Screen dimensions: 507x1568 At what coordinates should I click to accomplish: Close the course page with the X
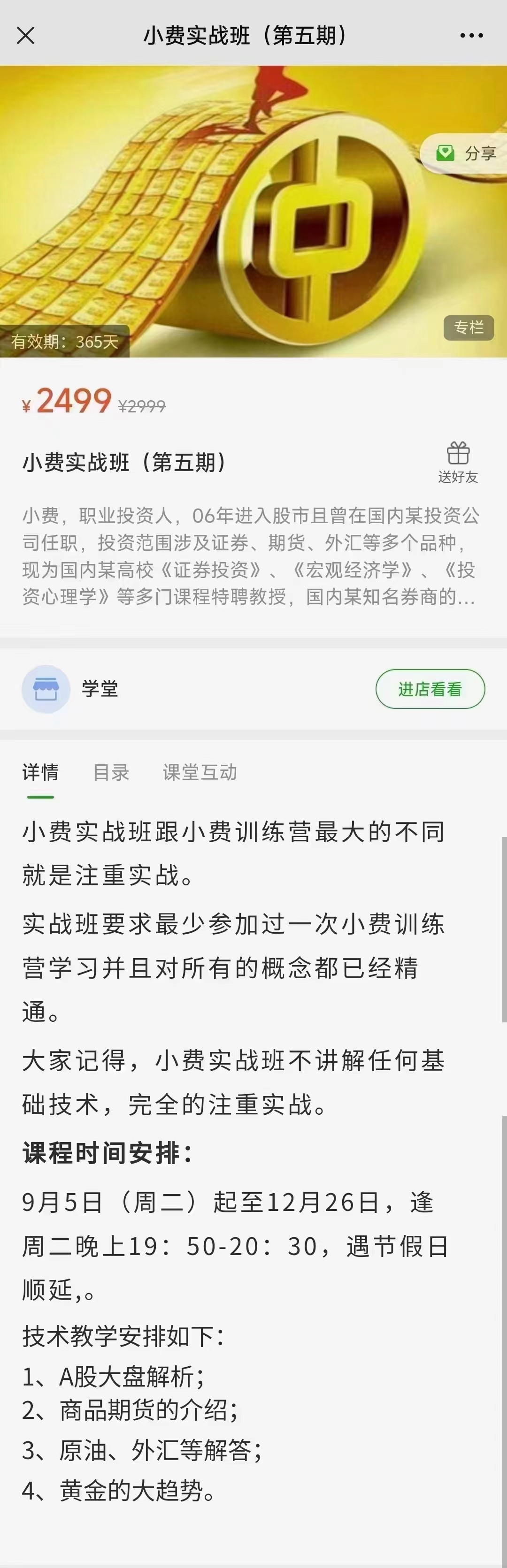click(26, 35)
